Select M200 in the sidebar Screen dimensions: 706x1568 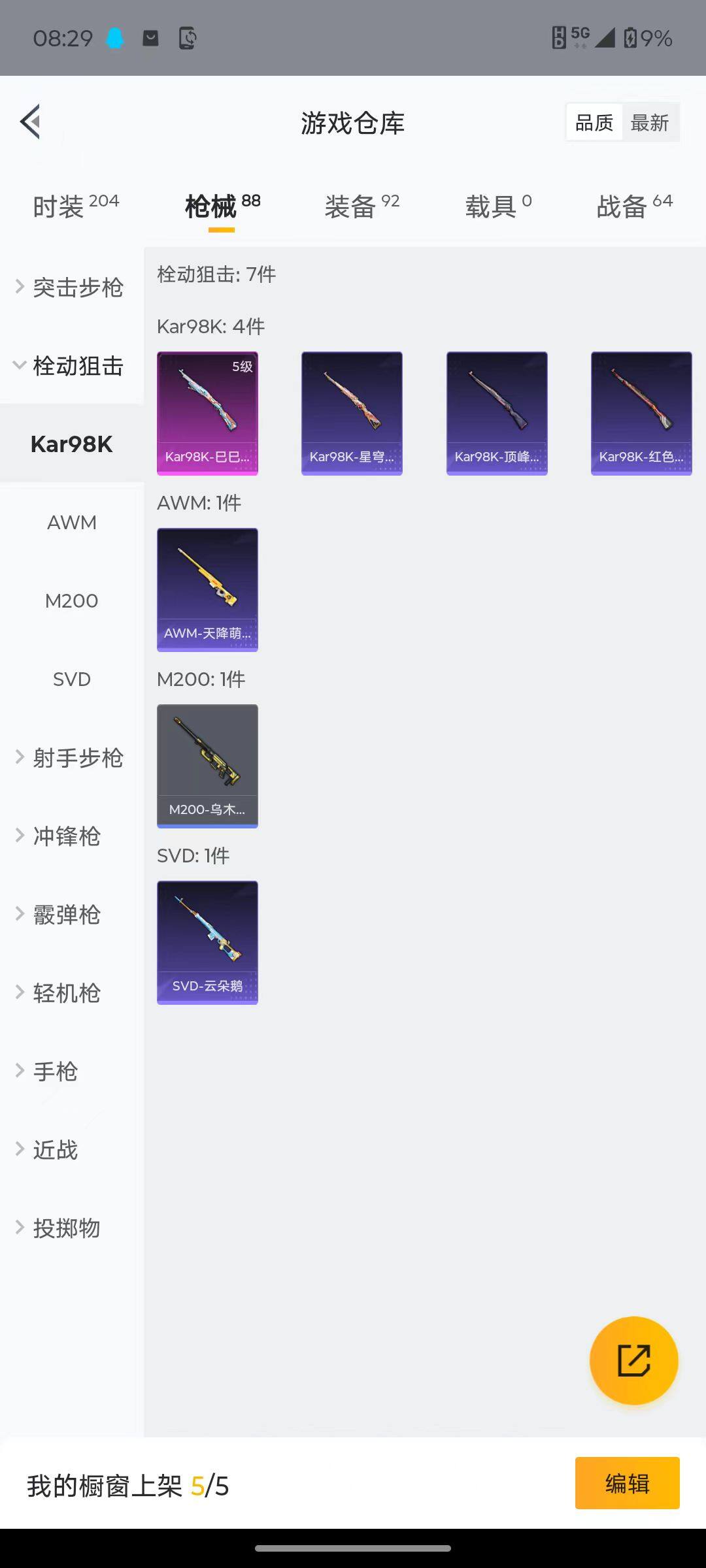(72, 601)
